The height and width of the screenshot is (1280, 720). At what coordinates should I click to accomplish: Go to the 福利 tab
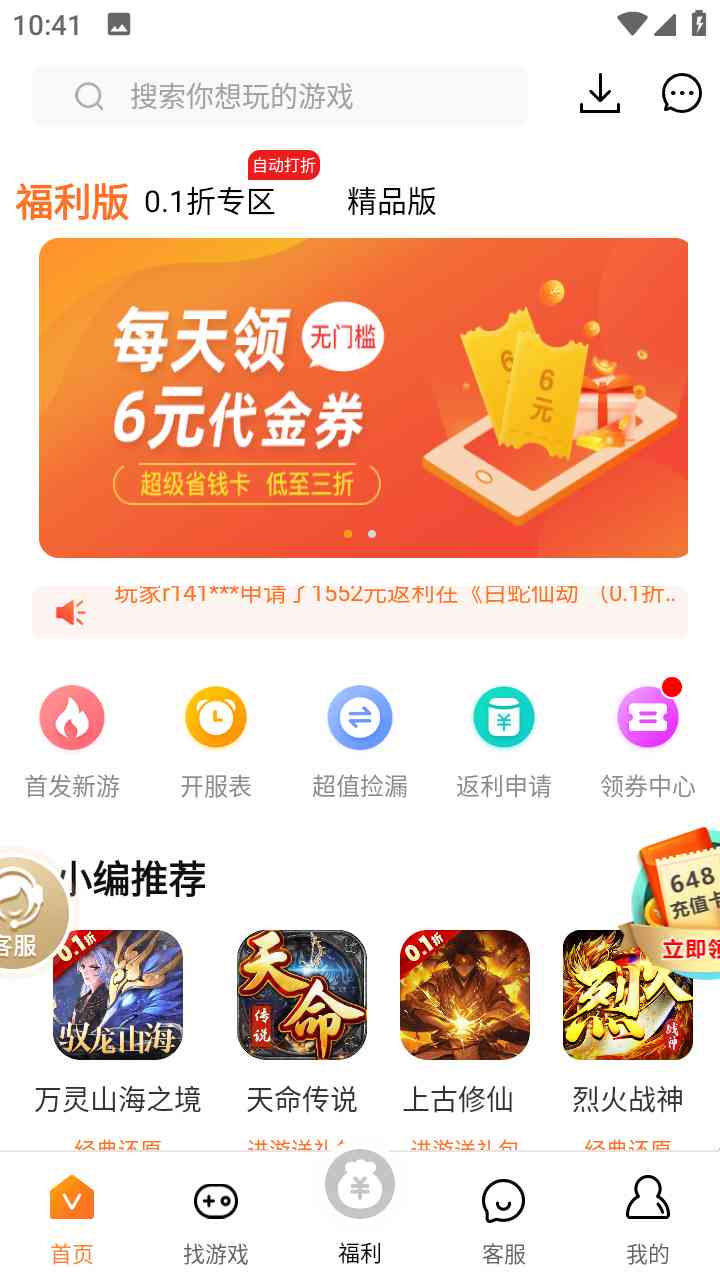pos(360,1210)
